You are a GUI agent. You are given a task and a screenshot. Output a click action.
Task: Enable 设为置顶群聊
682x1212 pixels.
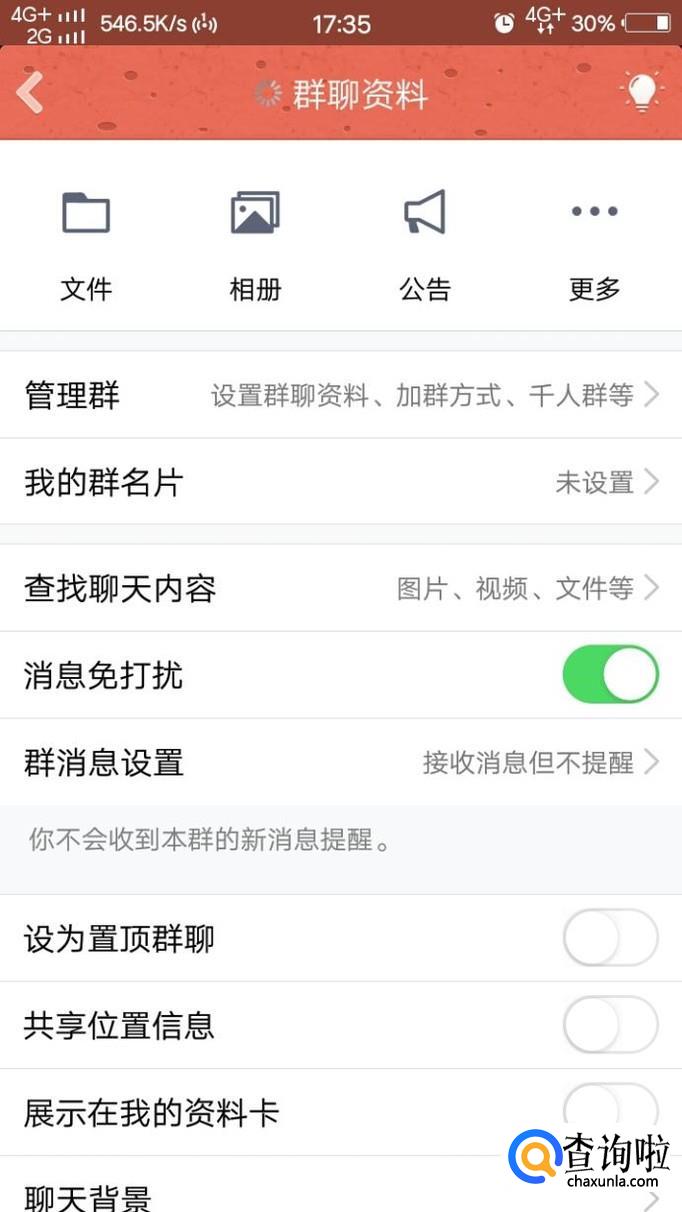coord(610,939)
